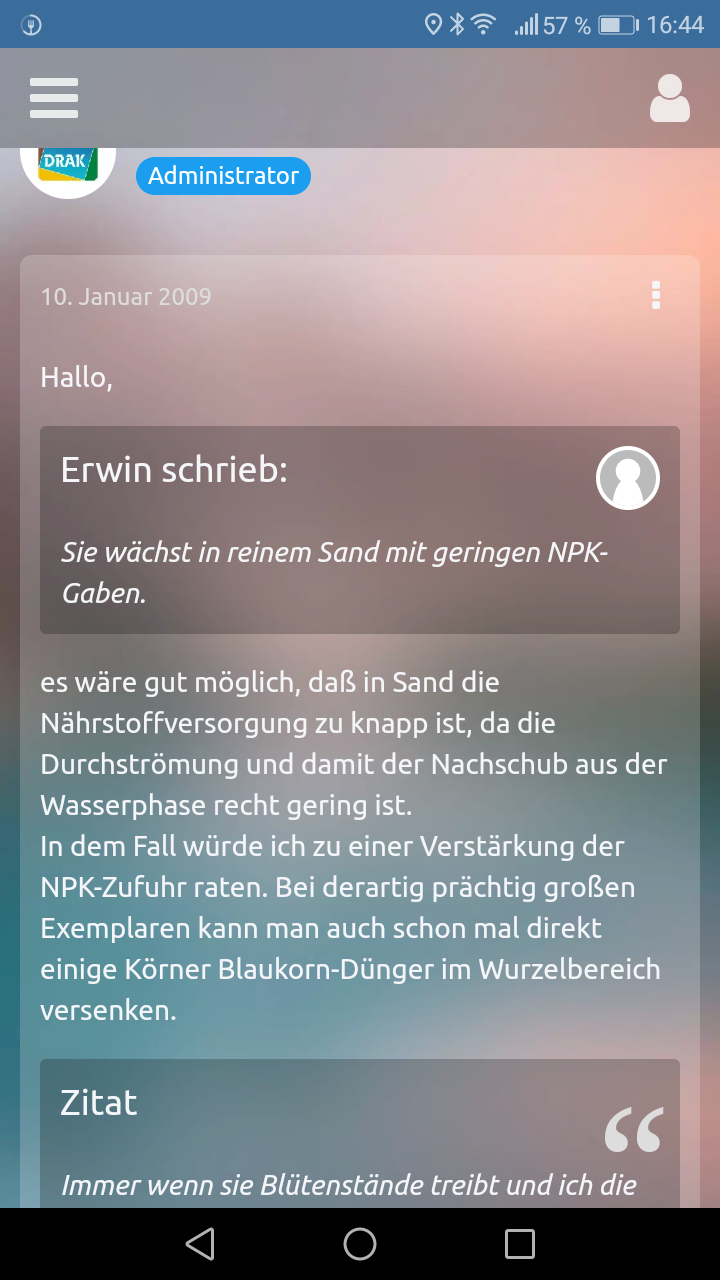Viewport: 720px width, 1280px height.
Task: Open the hamburger navigation menu
Action: click(x=54, y=98)
